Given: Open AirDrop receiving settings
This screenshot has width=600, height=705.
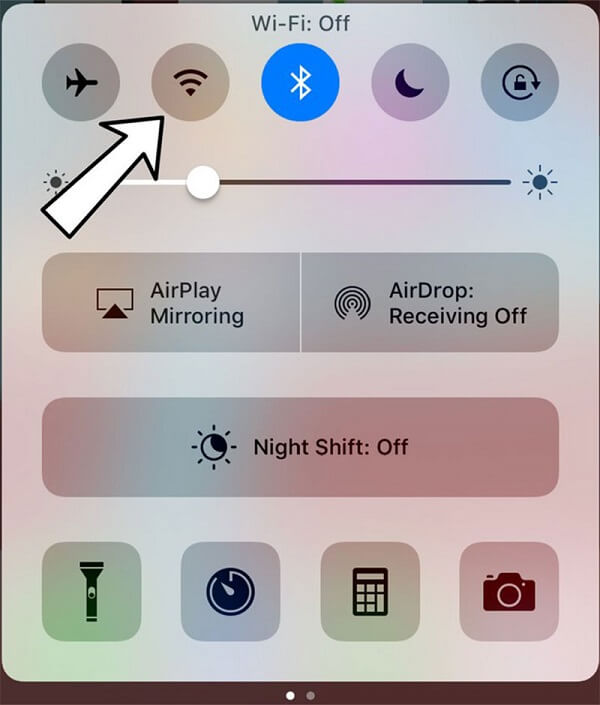Looking at the screenshot, I should 429,303.
